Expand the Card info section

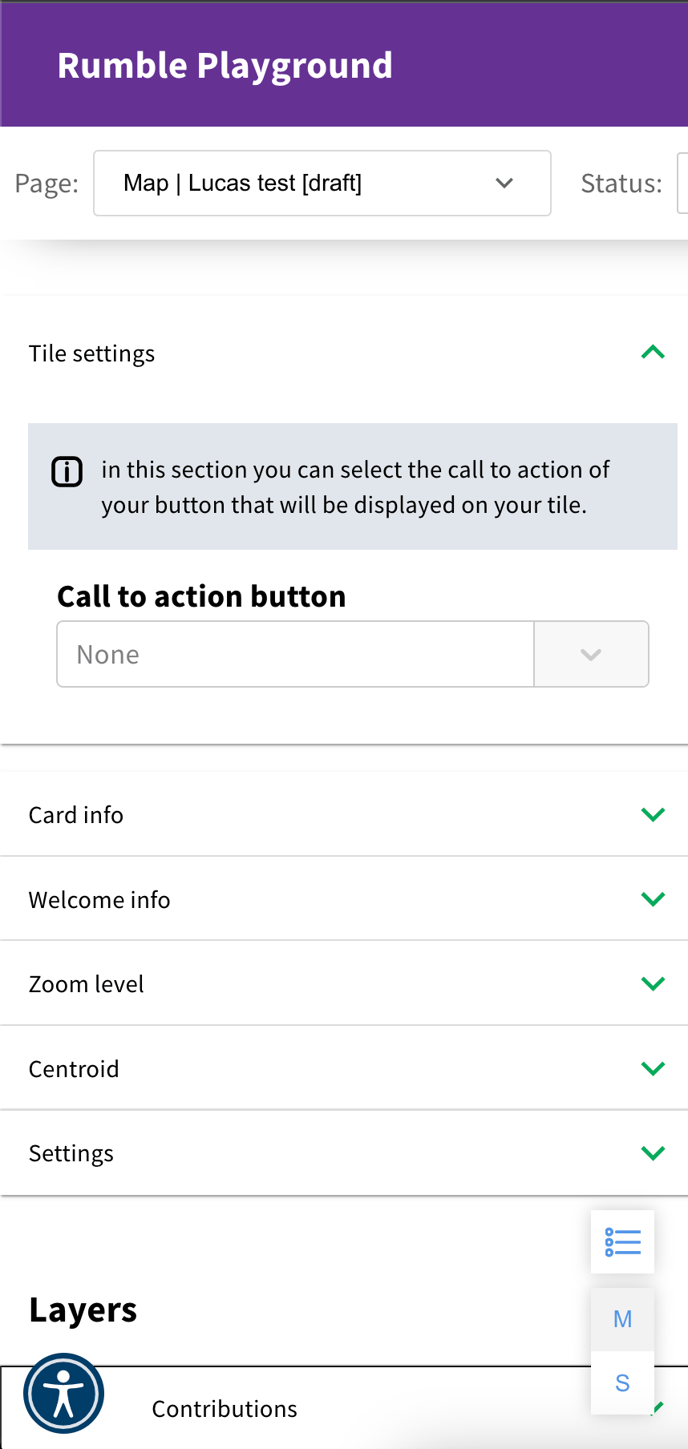[652, 814]
